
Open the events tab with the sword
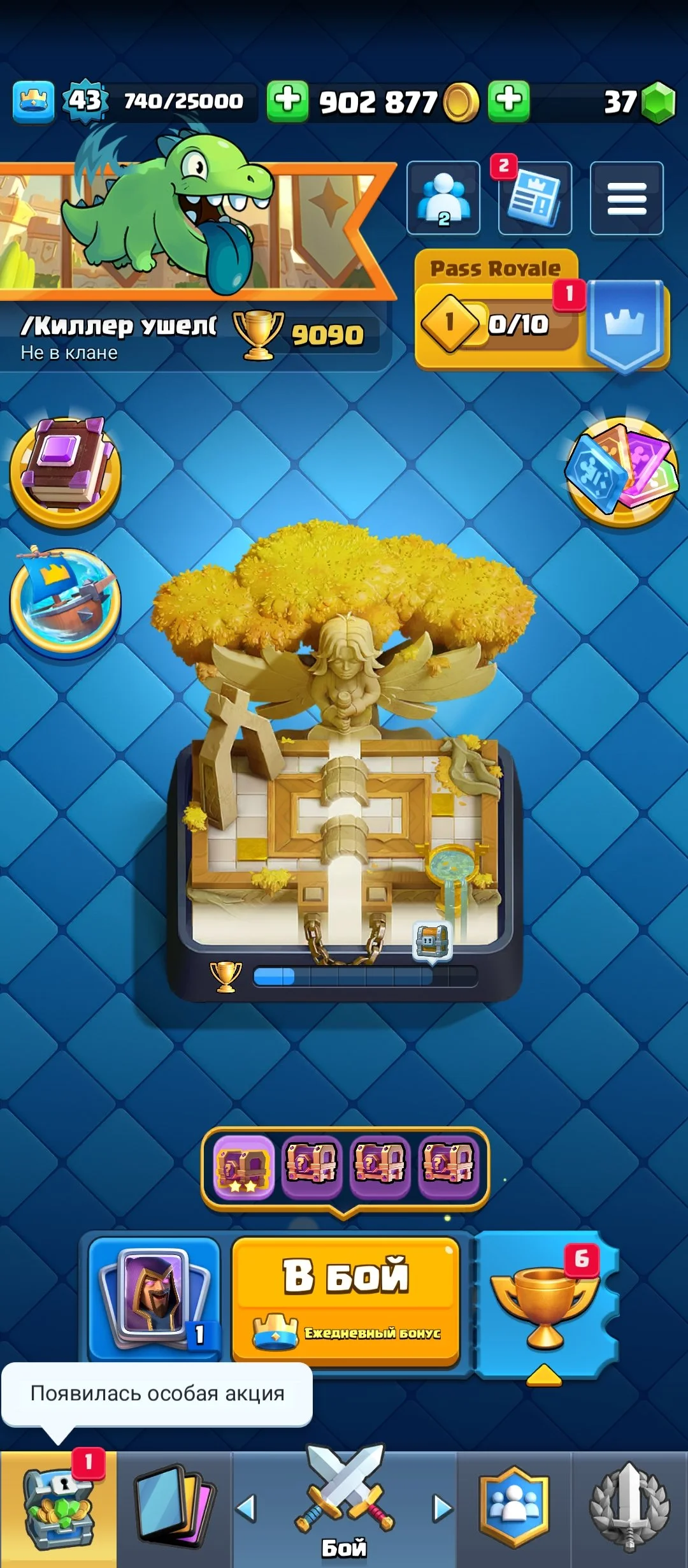point(629,1509)
